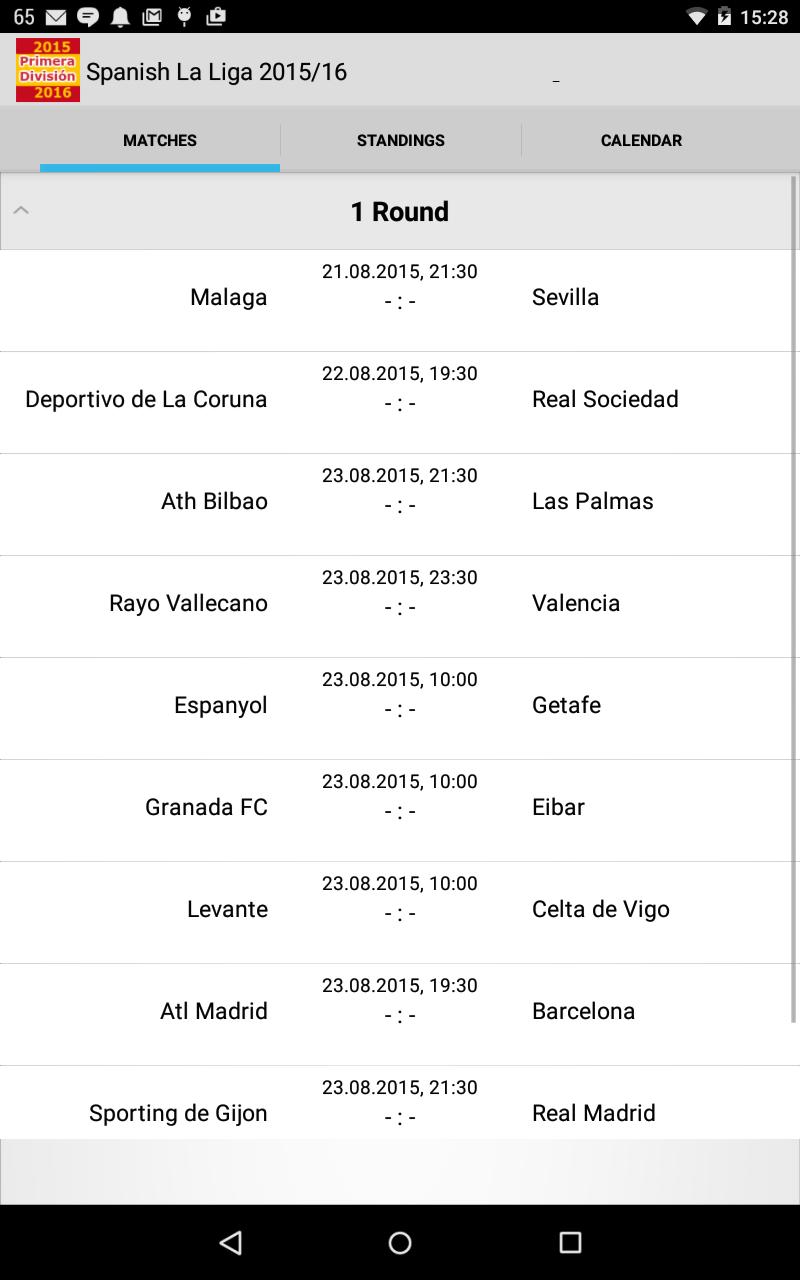
Task: Open the Malaga vs Sevilla match
Action: click(400, 297)
